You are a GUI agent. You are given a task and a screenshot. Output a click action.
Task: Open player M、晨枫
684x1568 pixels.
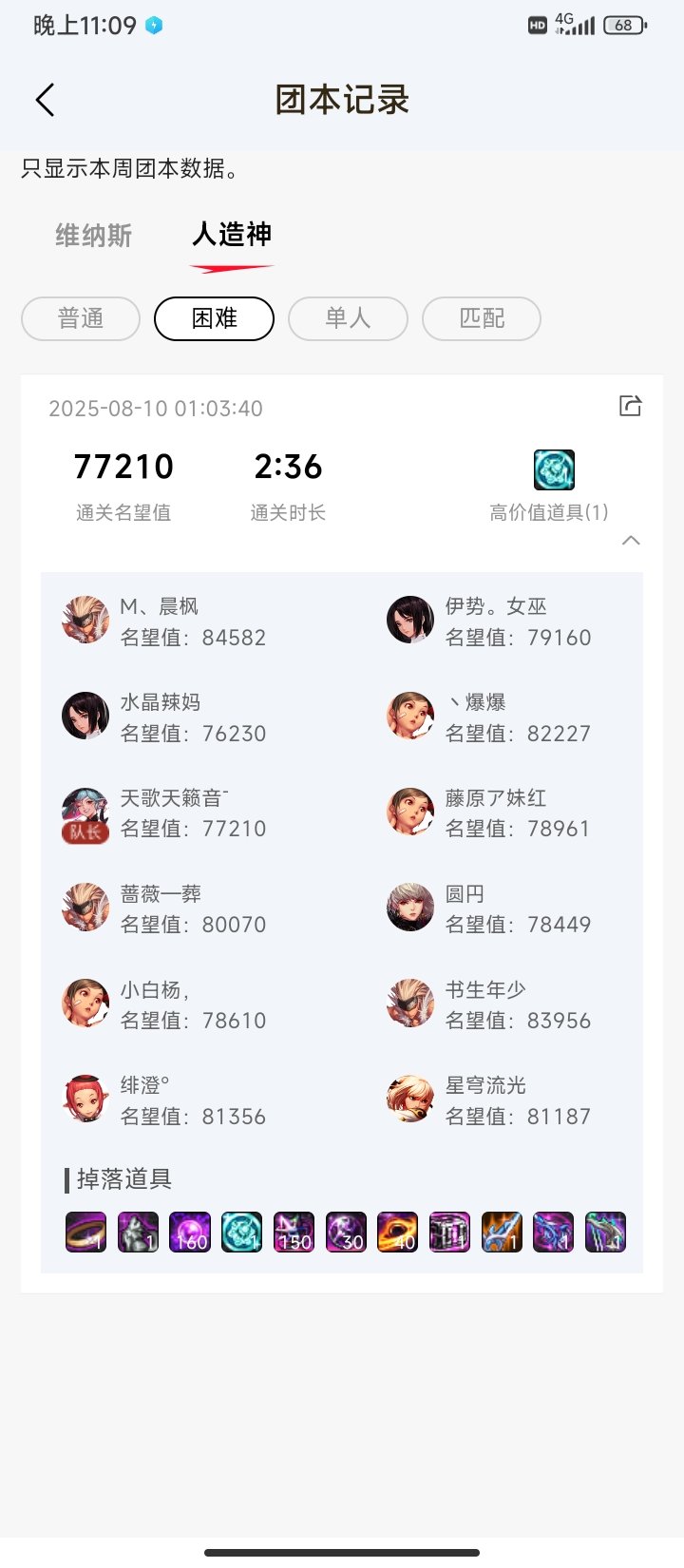point(85,621)
